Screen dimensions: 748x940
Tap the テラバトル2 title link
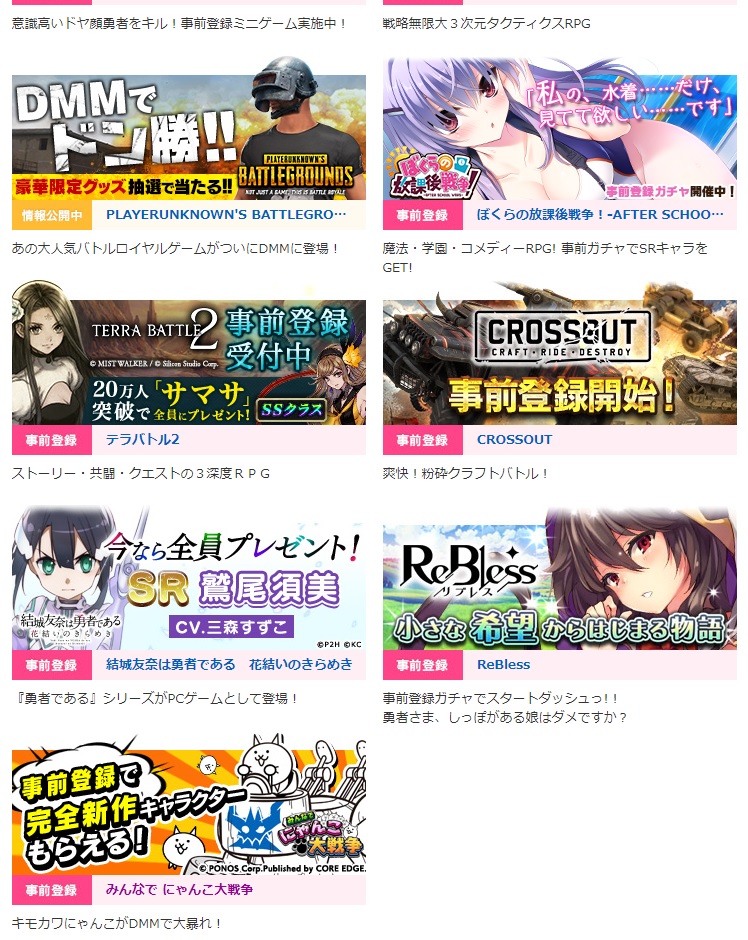(142, 440)
